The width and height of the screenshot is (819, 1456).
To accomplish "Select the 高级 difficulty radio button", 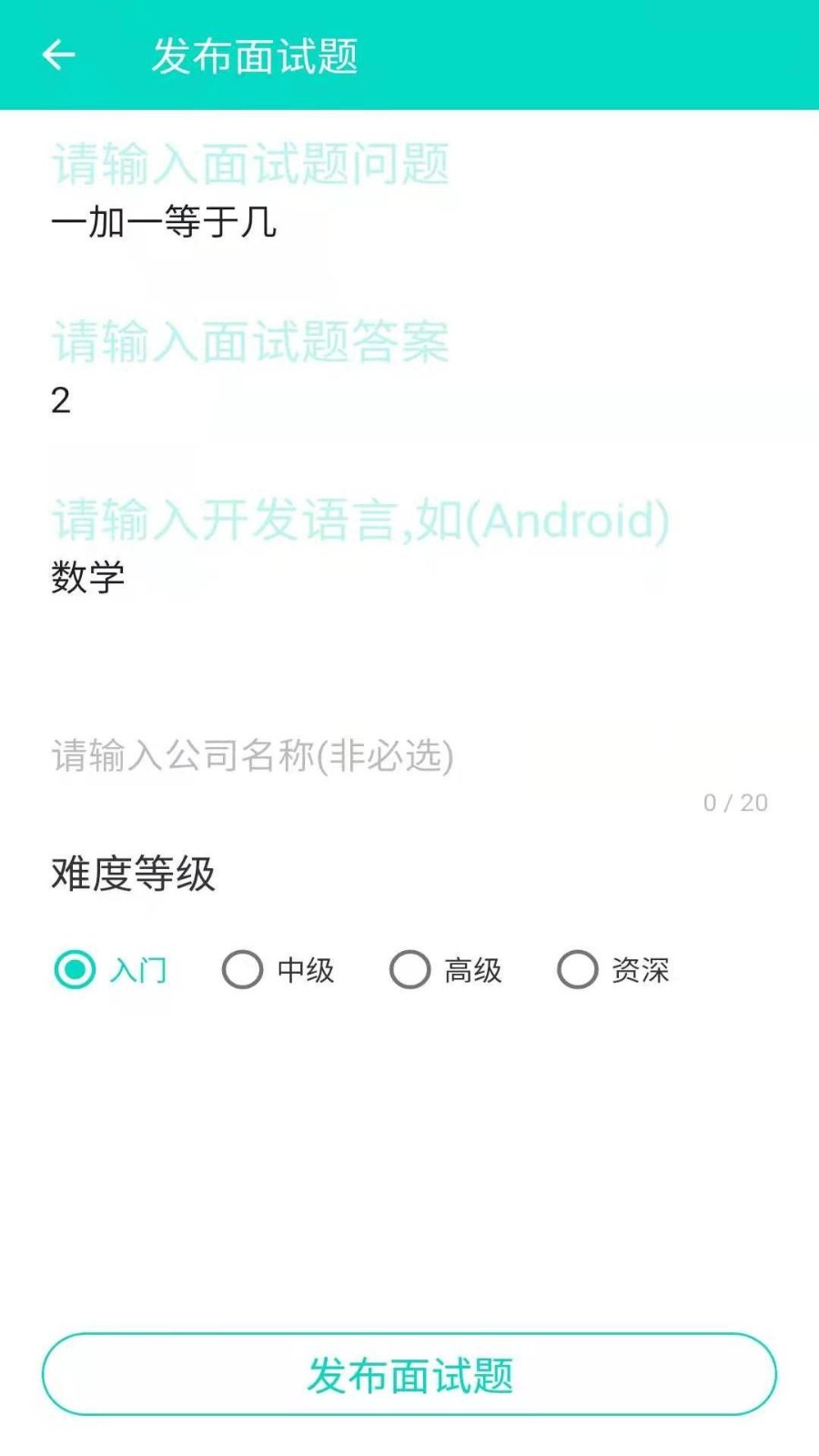I will coord(409,971).
